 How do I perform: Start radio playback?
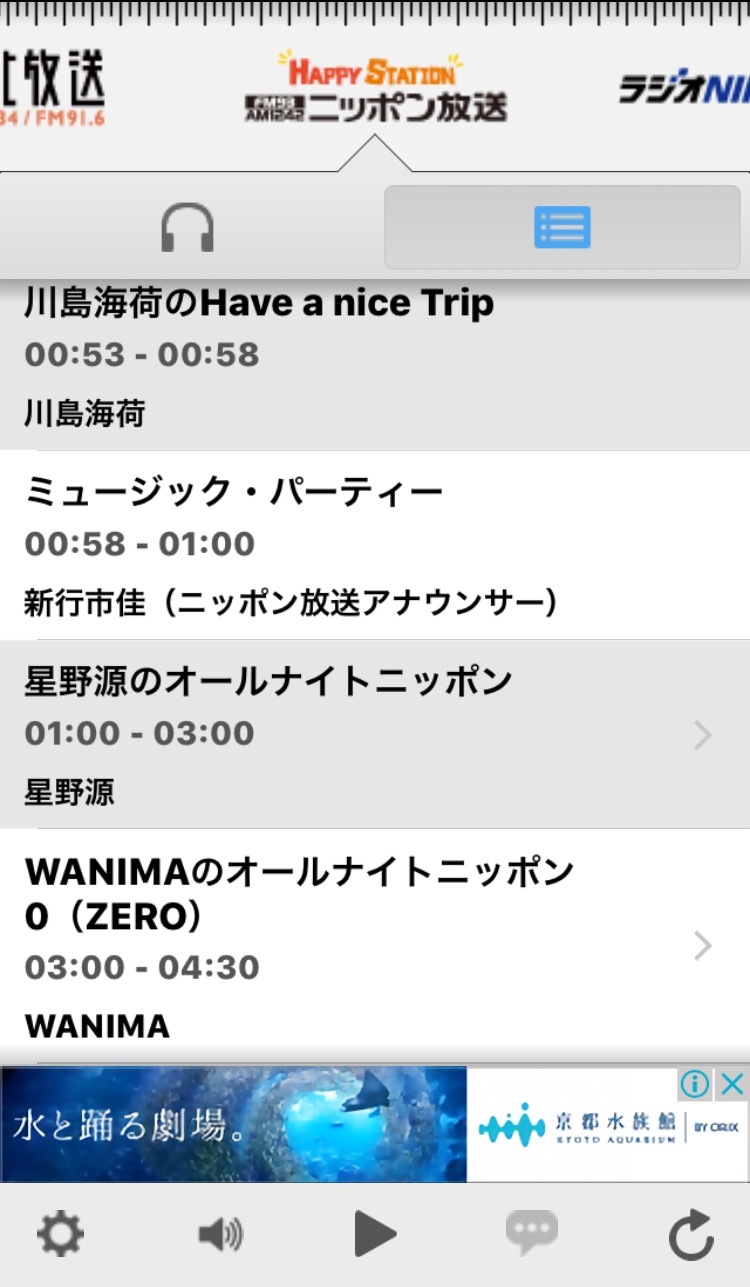click(375, 1235)
